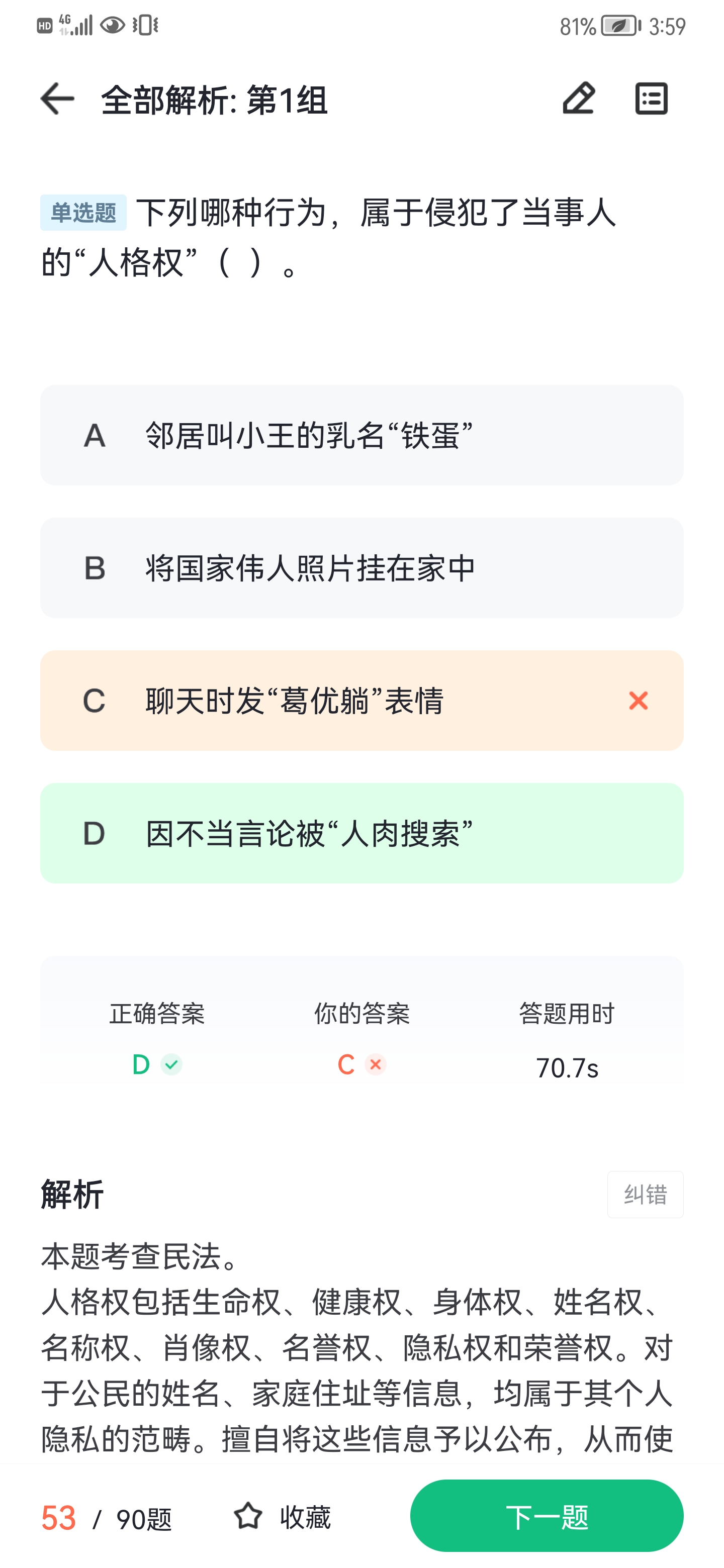This screenshot has height=1568, width=724.
Task: Select option C 聊天时发葛优躺表情
Action: 361,701
